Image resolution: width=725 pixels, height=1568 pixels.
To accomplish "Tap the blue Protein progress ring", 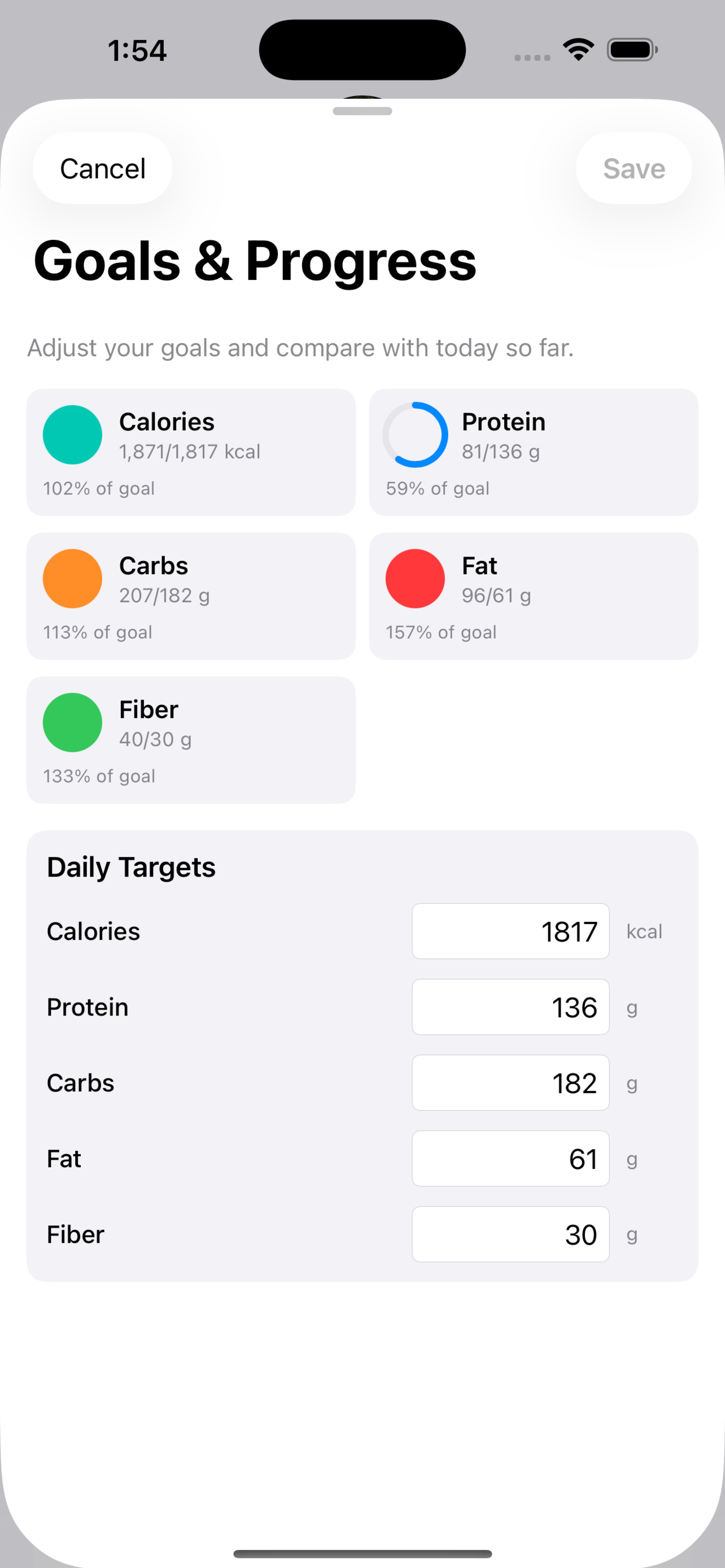I will (415, 434).
